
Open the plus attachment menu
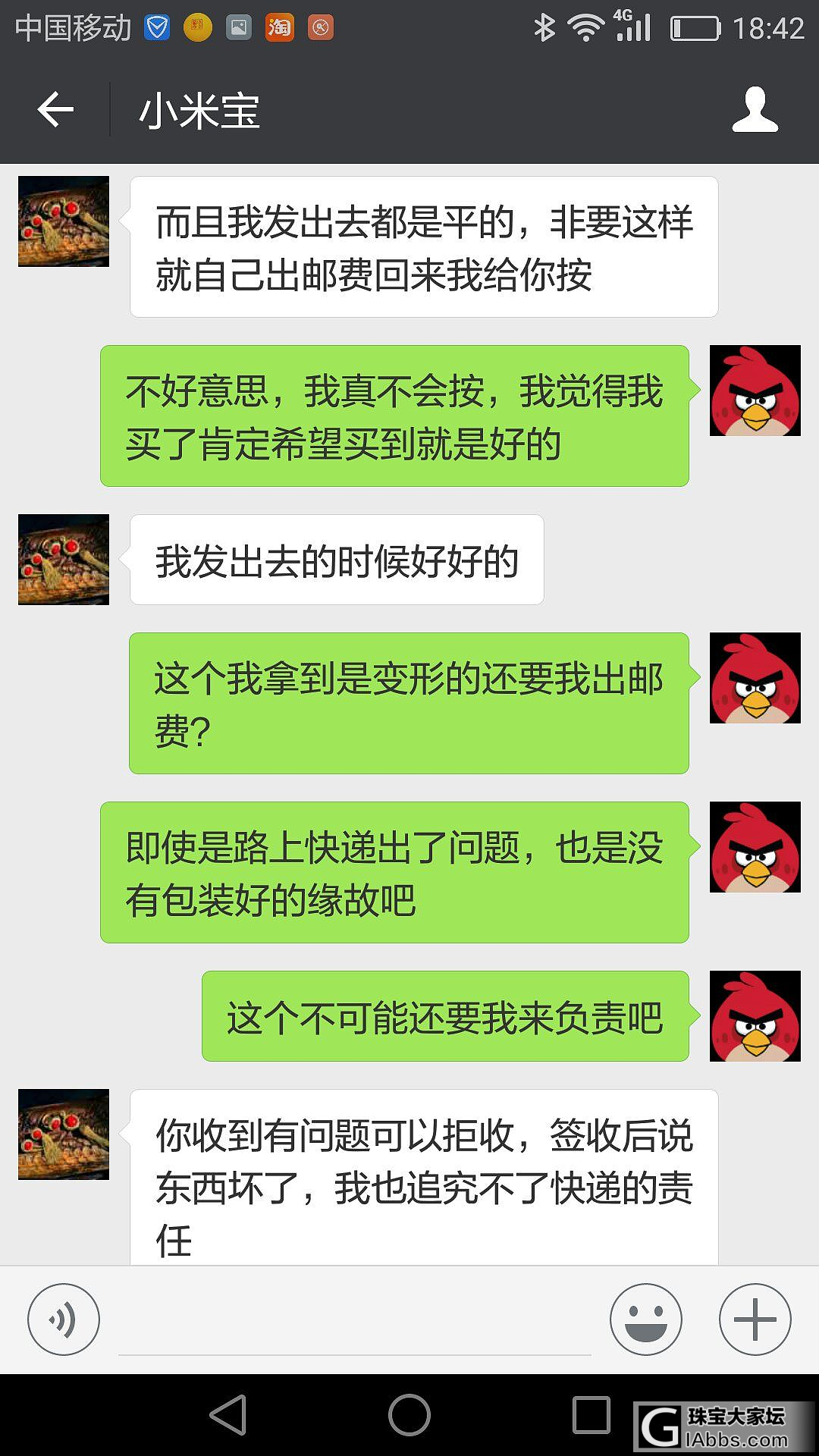point(755,1319)
